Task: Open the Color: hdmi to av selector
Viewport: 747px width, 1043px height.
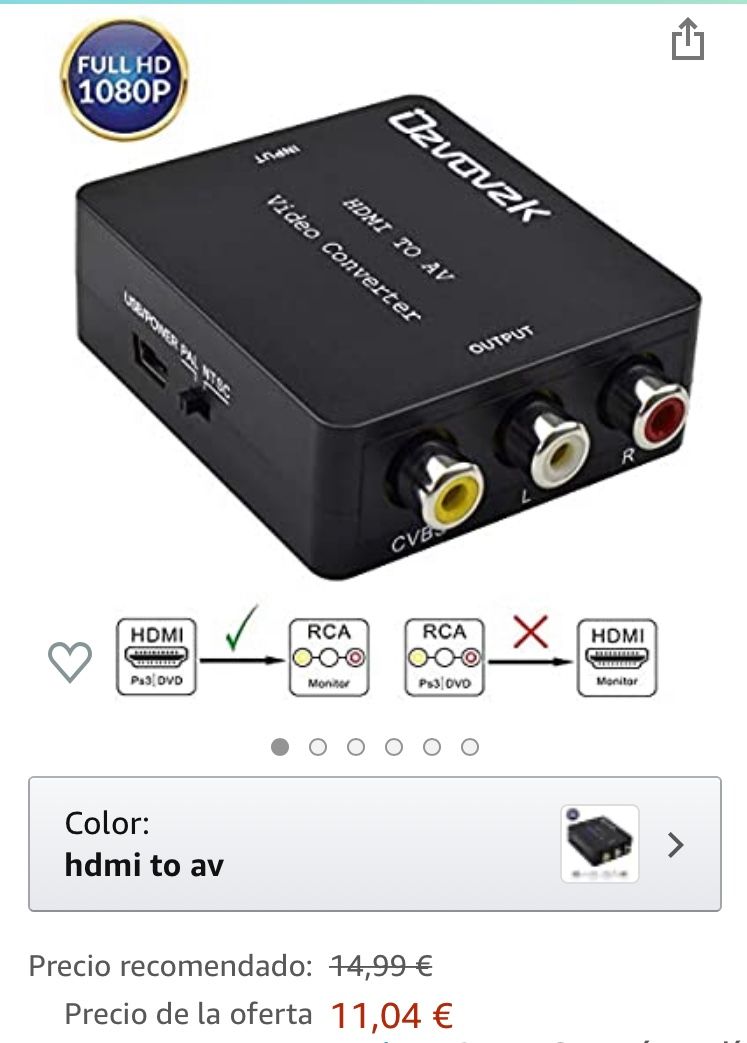Action: click(x=374, y=844)
